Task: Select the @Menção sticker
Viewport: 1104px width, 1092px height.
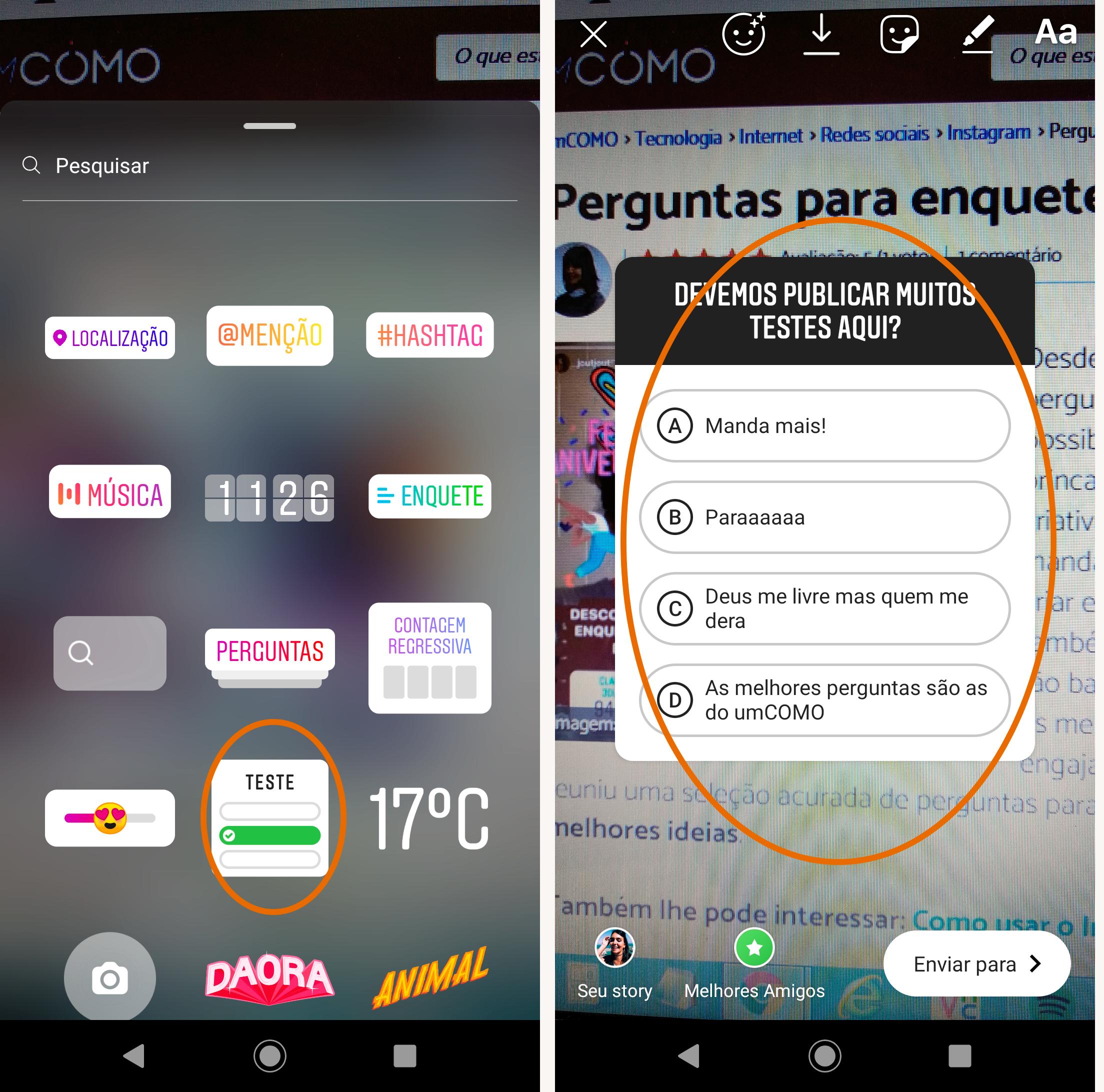Action: click(x=269, y=335)
